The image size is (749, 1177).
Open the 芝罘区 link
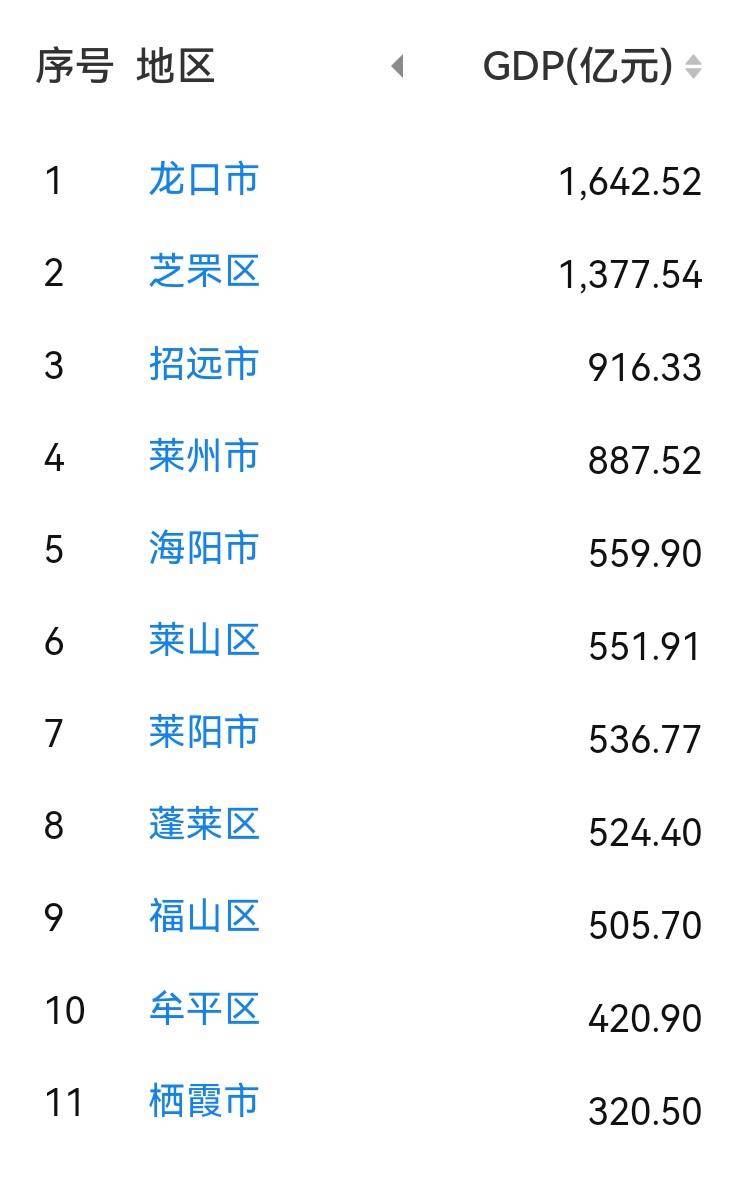pyautogui.click(x=204, y=271)
